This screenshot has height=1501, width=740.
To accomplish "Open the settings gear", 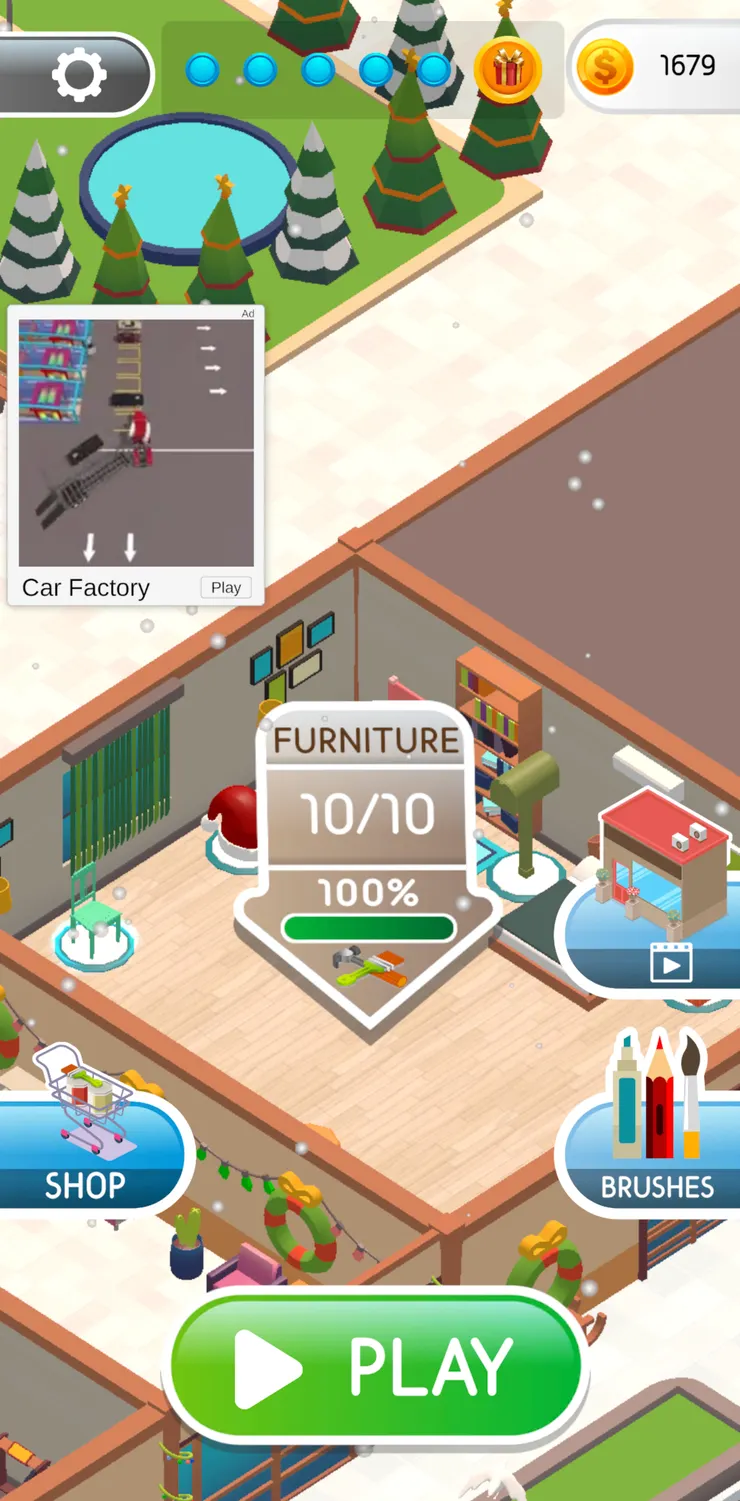I will point(79,74).
